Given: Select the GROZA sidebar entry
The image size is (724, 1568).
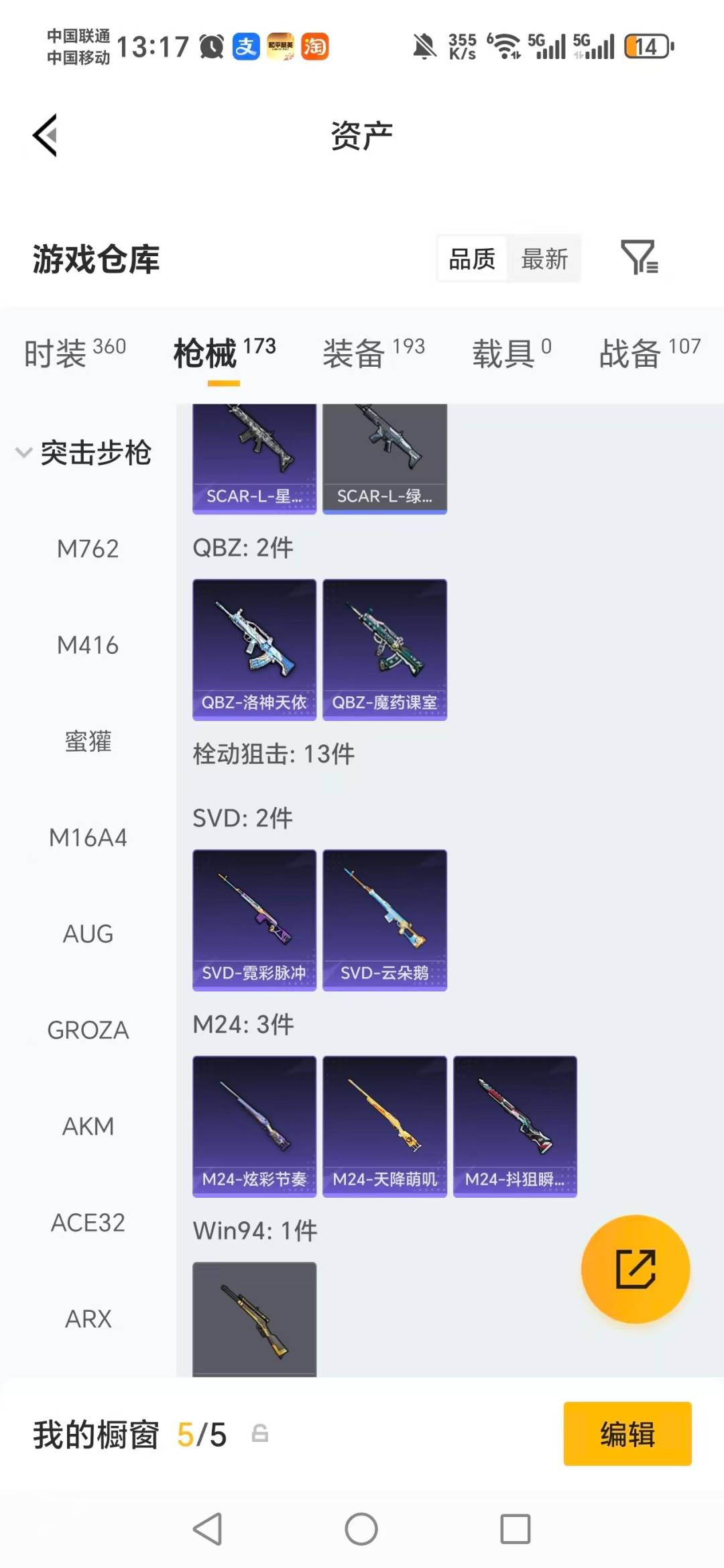Looking at the screenshot, I should pos(88,1030).
